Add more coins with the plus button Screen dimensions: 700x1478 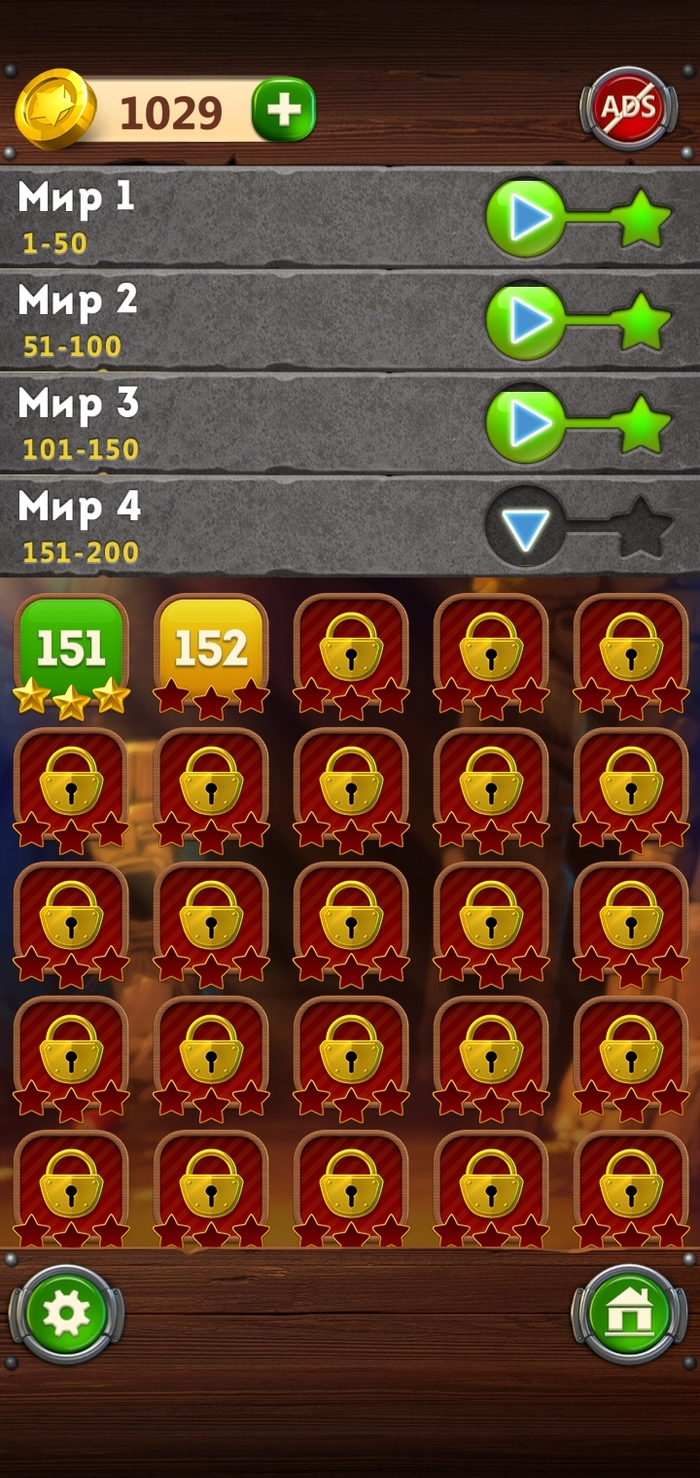(283, 110)
